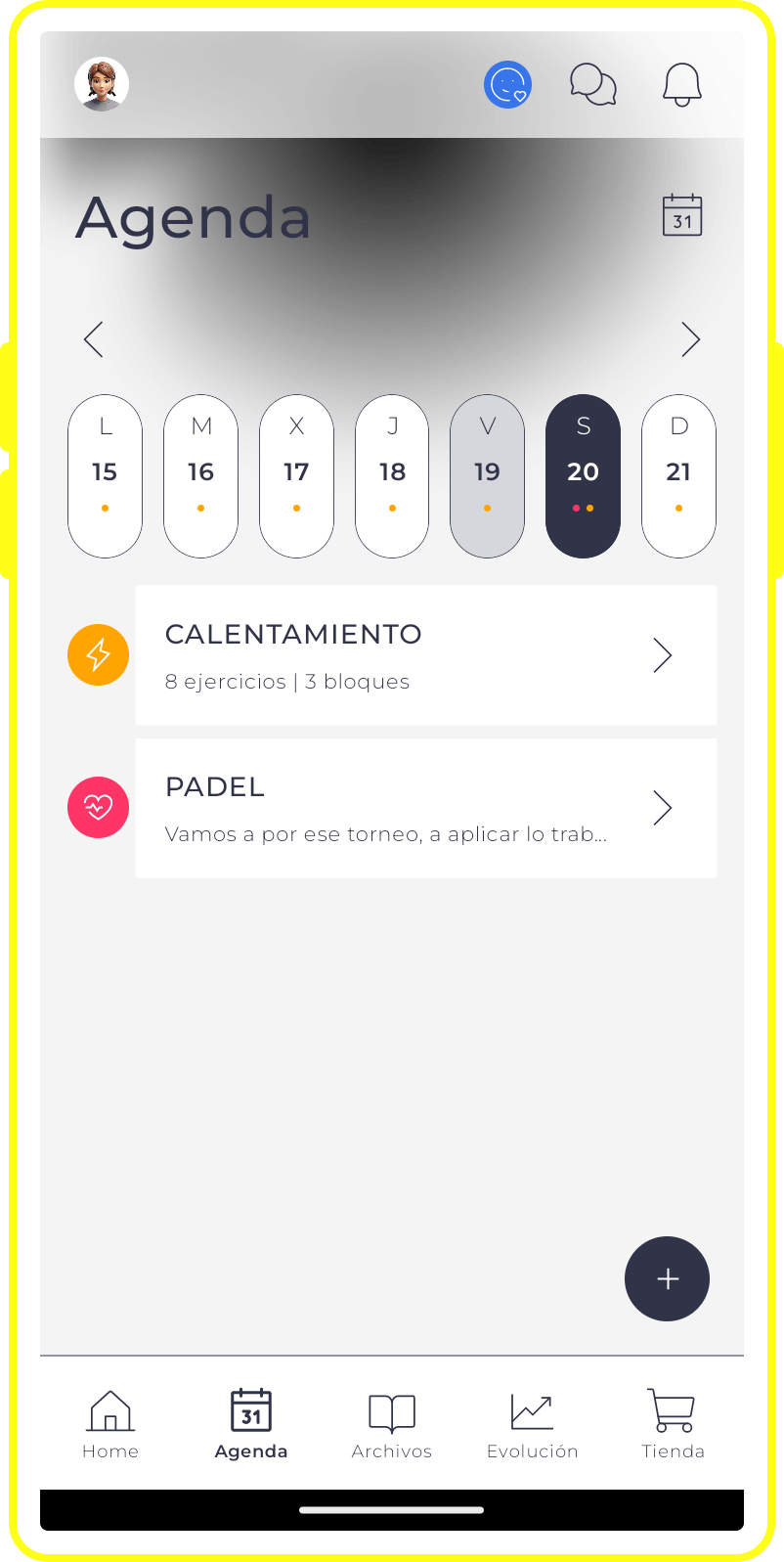
Task: Switch to the Home tab
Action: pos(110,1424)
